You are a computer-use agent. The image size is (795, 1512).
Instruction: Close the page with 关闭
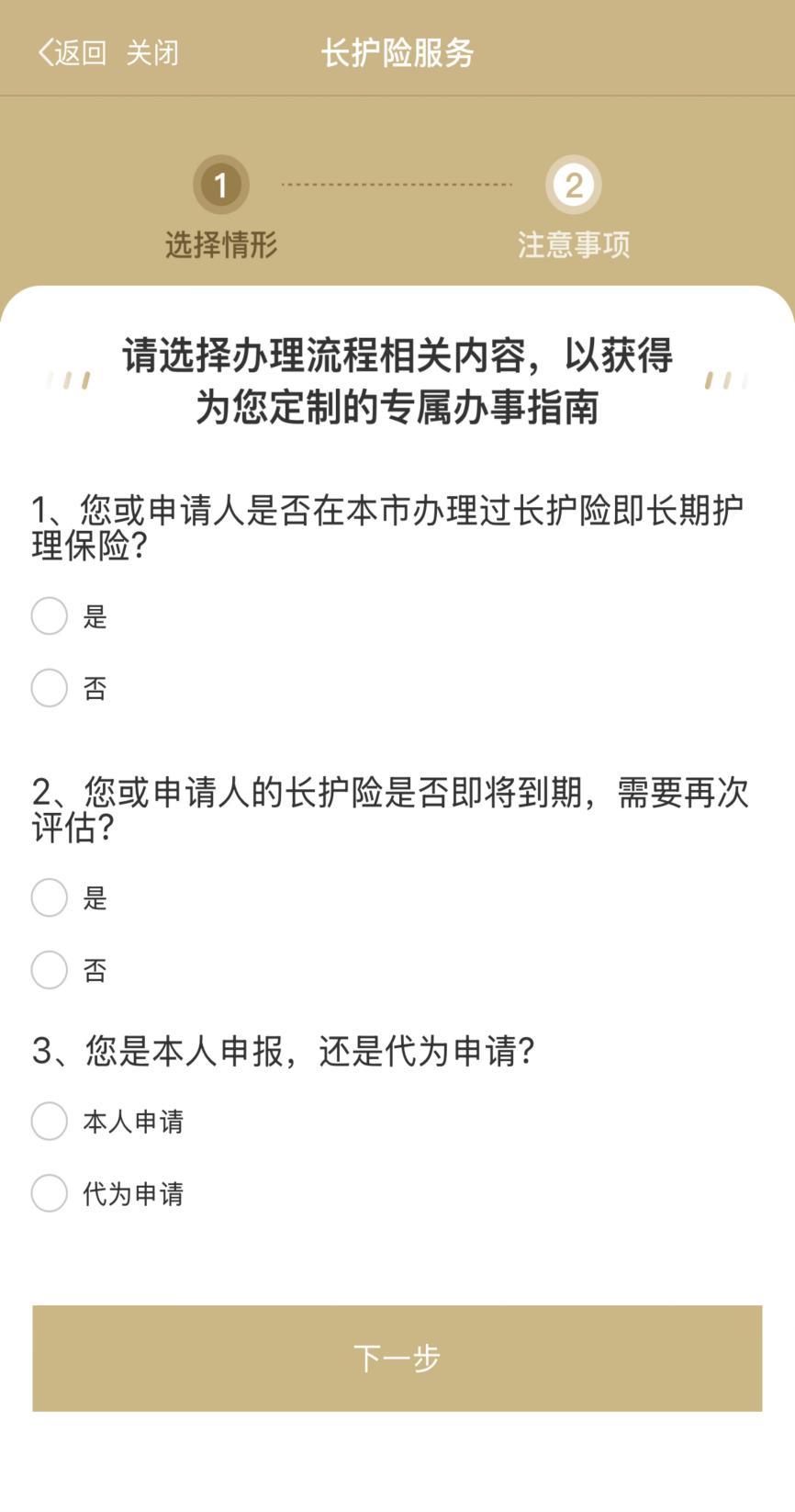(x=151, y=52)
